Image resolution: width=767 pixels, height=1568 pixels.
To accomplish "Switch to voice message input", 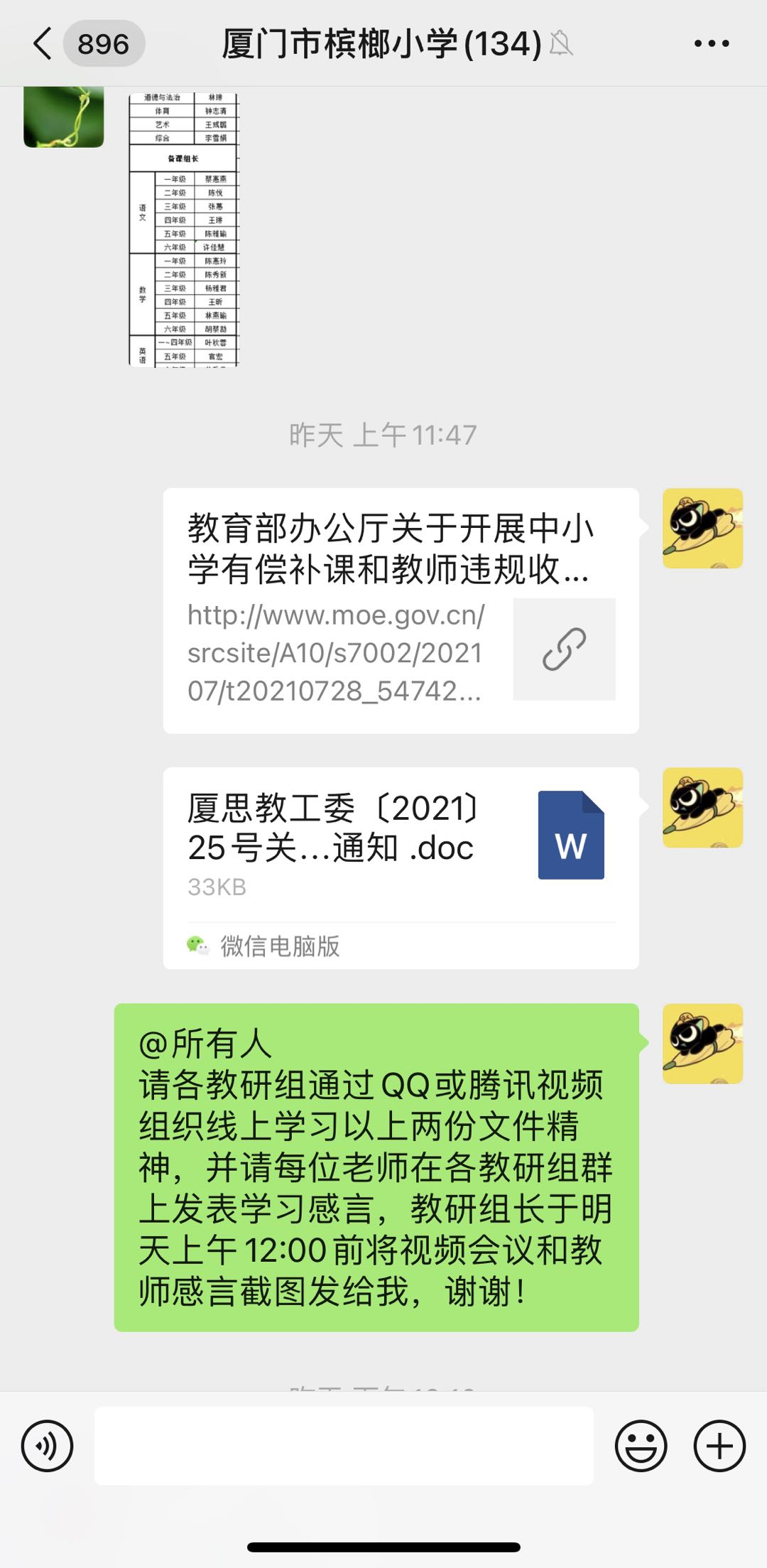I will [x=47, y=1446].
